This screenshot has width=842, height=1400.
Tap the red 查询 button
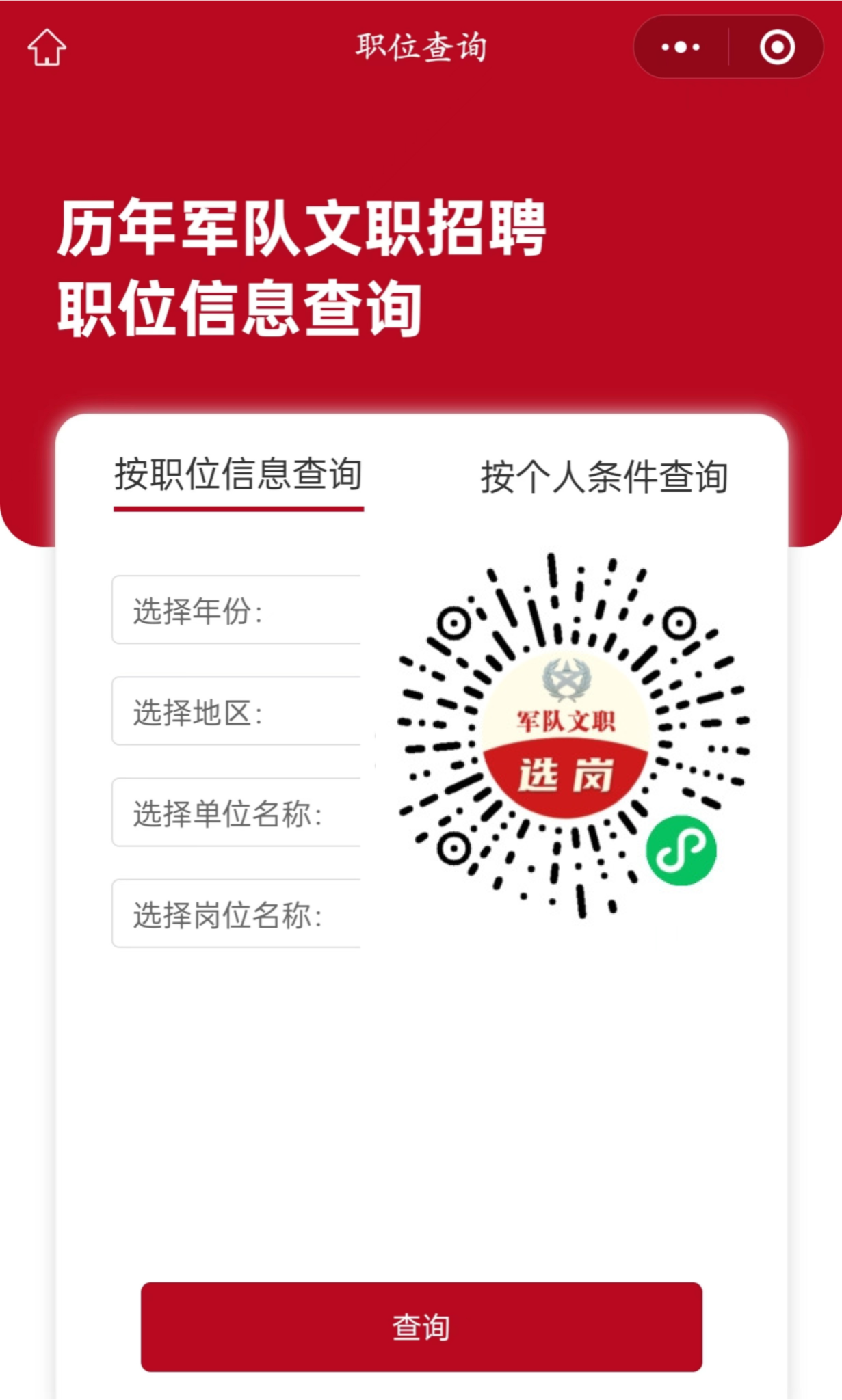tap(421, 1327)
